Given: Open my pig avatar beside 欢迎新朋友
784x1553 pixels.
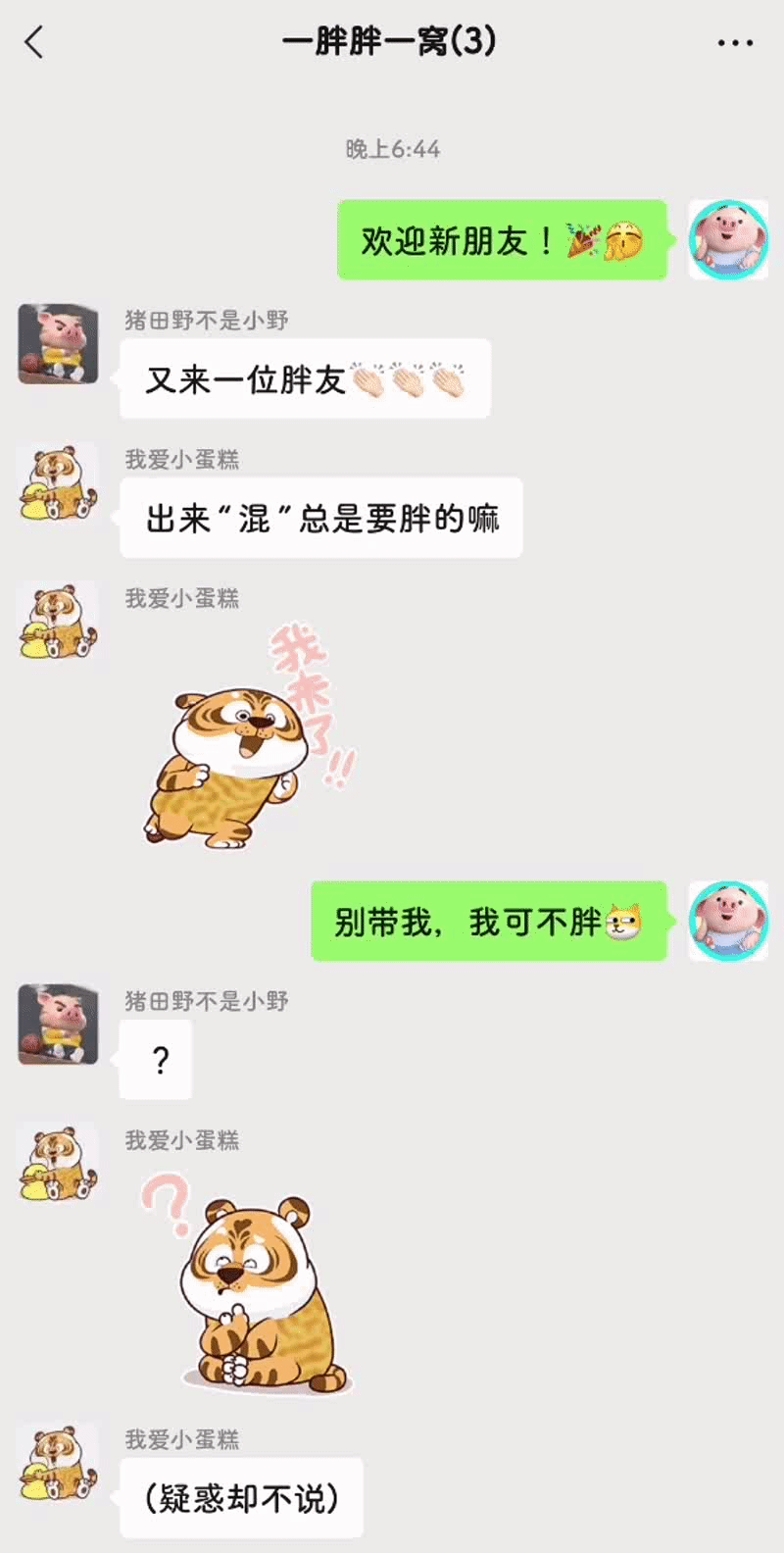Looking at the screenshot, I should (x=728, y=240).
